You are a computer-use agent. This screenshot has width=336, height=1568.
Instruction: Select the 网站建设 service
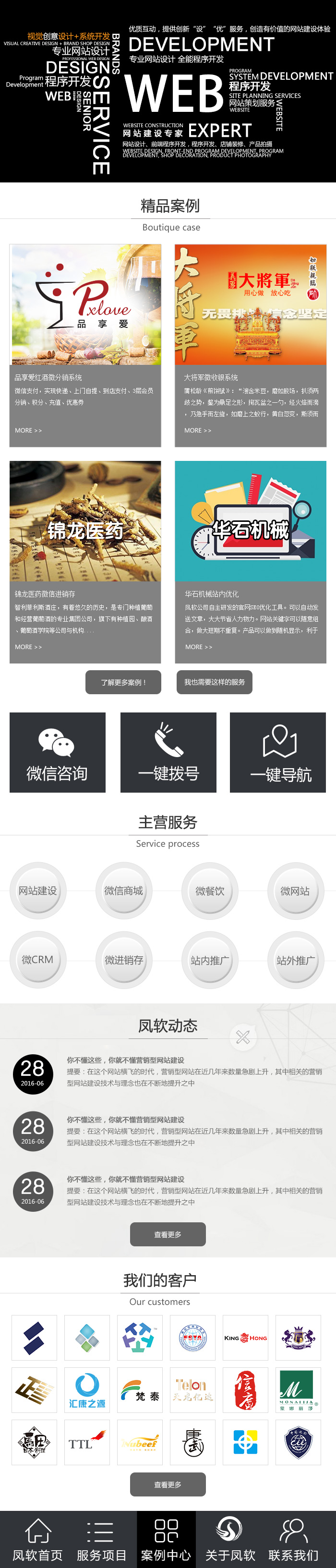click(38, 891)
